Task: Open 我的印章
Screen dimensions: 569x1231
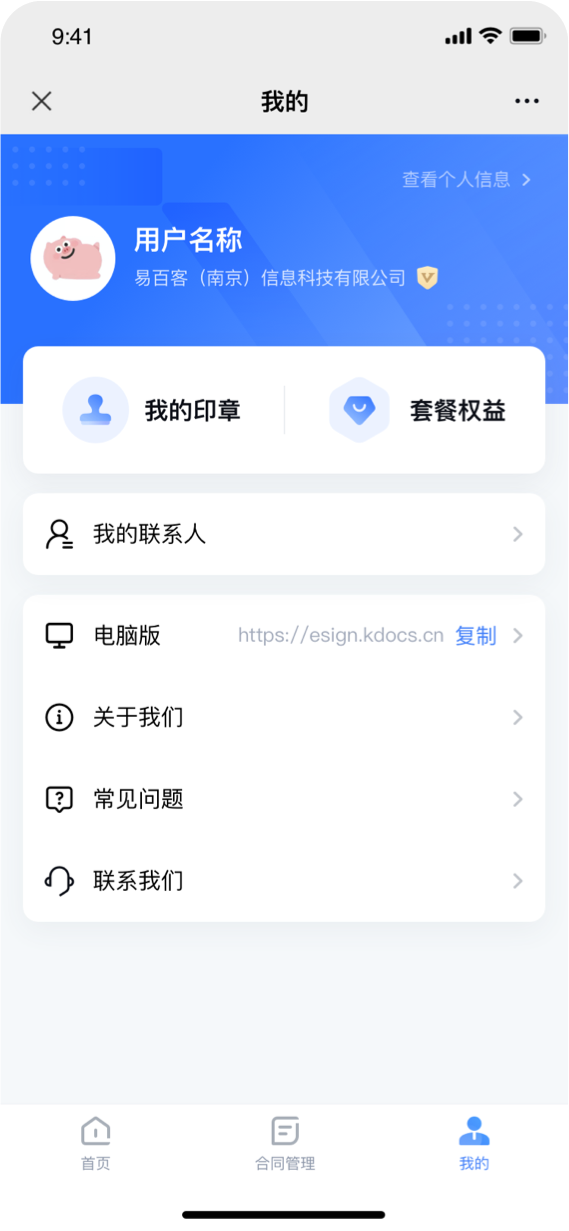Action: click(153, 410)
